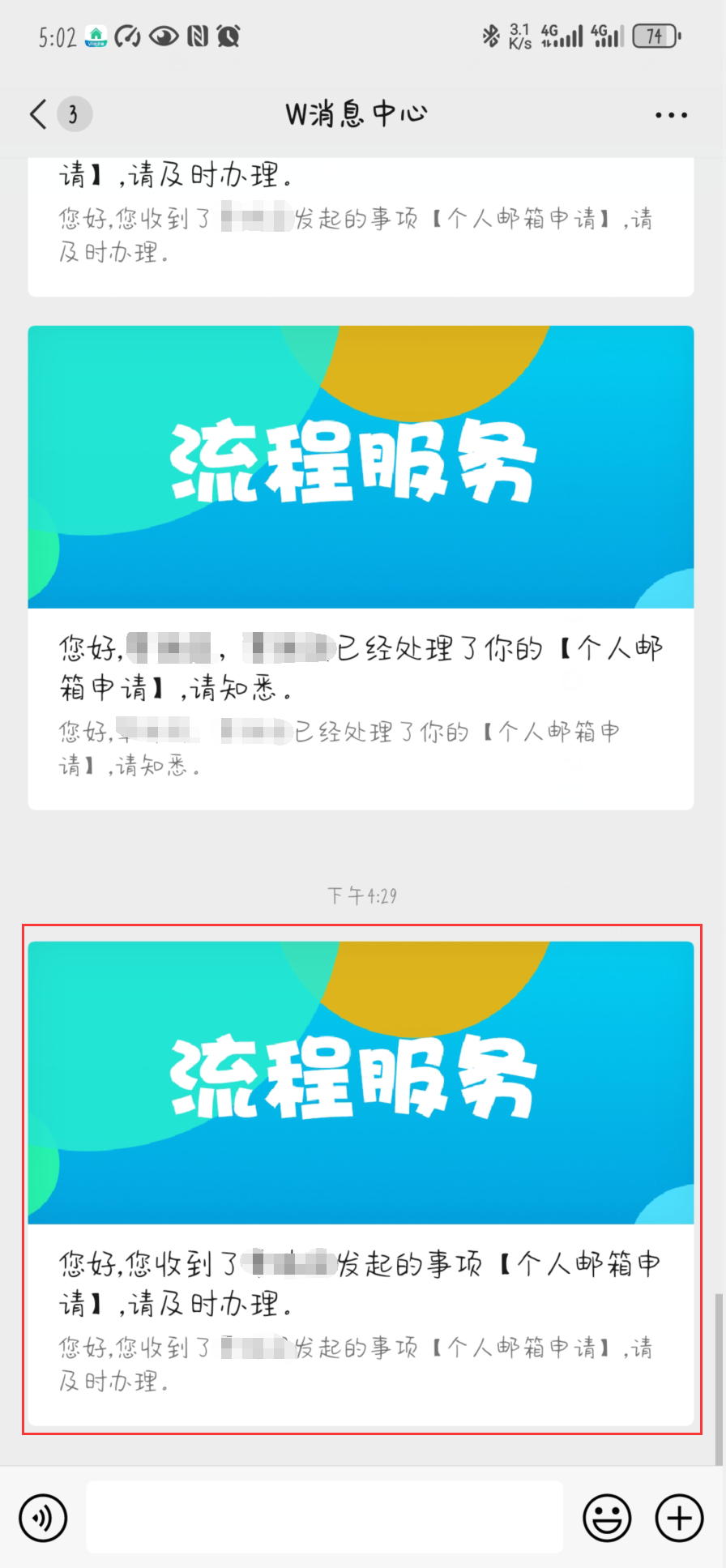Tap the message text field
The width and height of the screenshot is (726, 1568).
tap(324, 1518)
